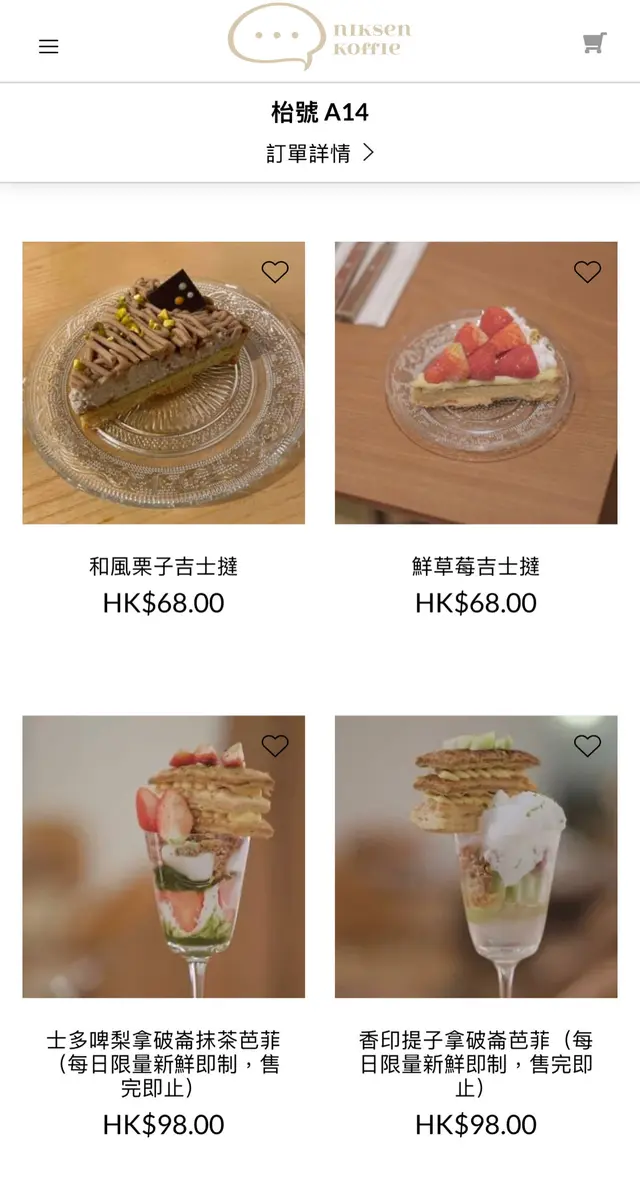This screenshot has width=640, height=1192.
Task: Favorite the 士多啤梨拿破崙抹茶芭菲 item
Action: coord(275,746)
